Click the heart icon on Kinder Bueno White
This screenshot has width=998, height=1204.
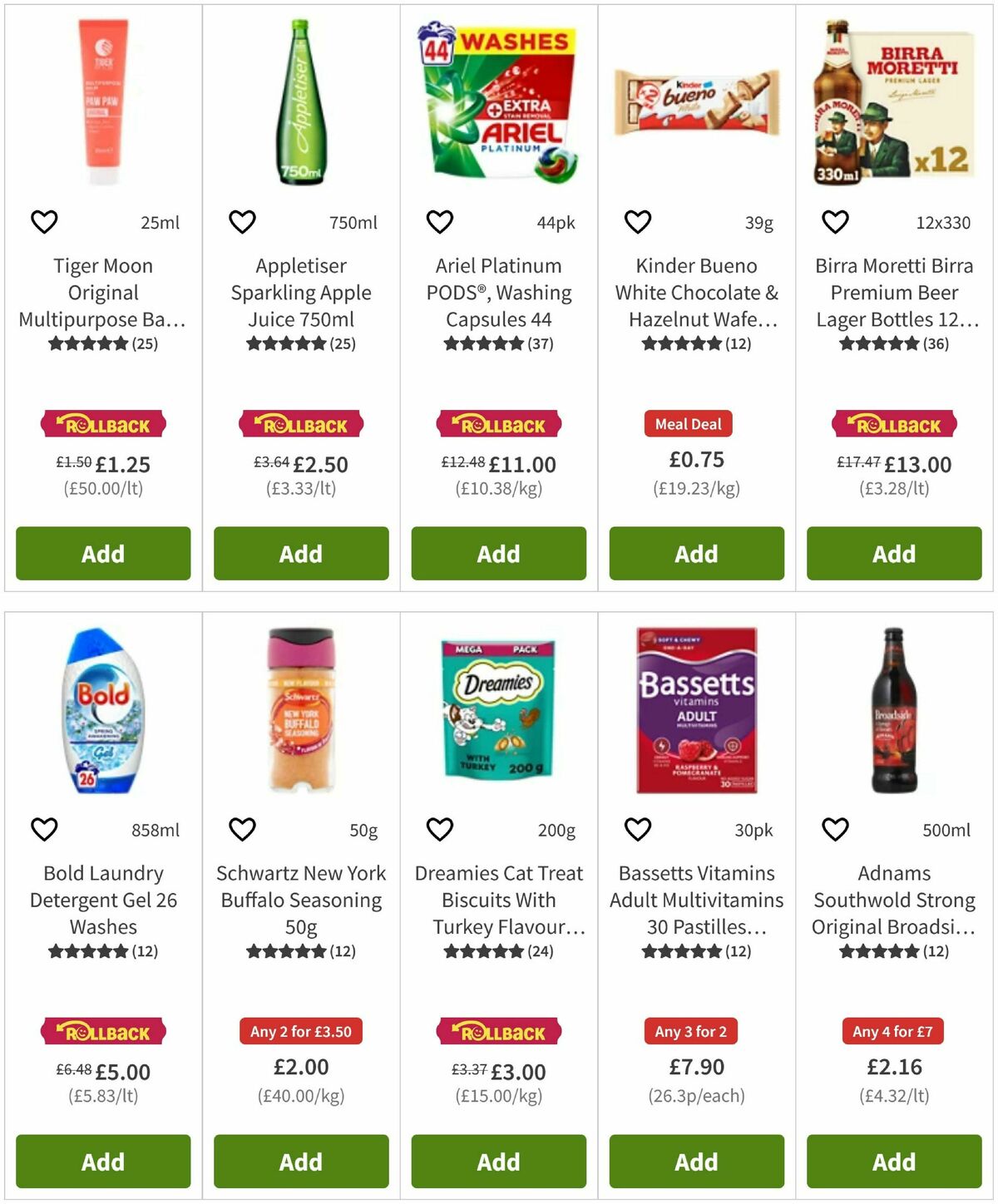tap(636, 221)
